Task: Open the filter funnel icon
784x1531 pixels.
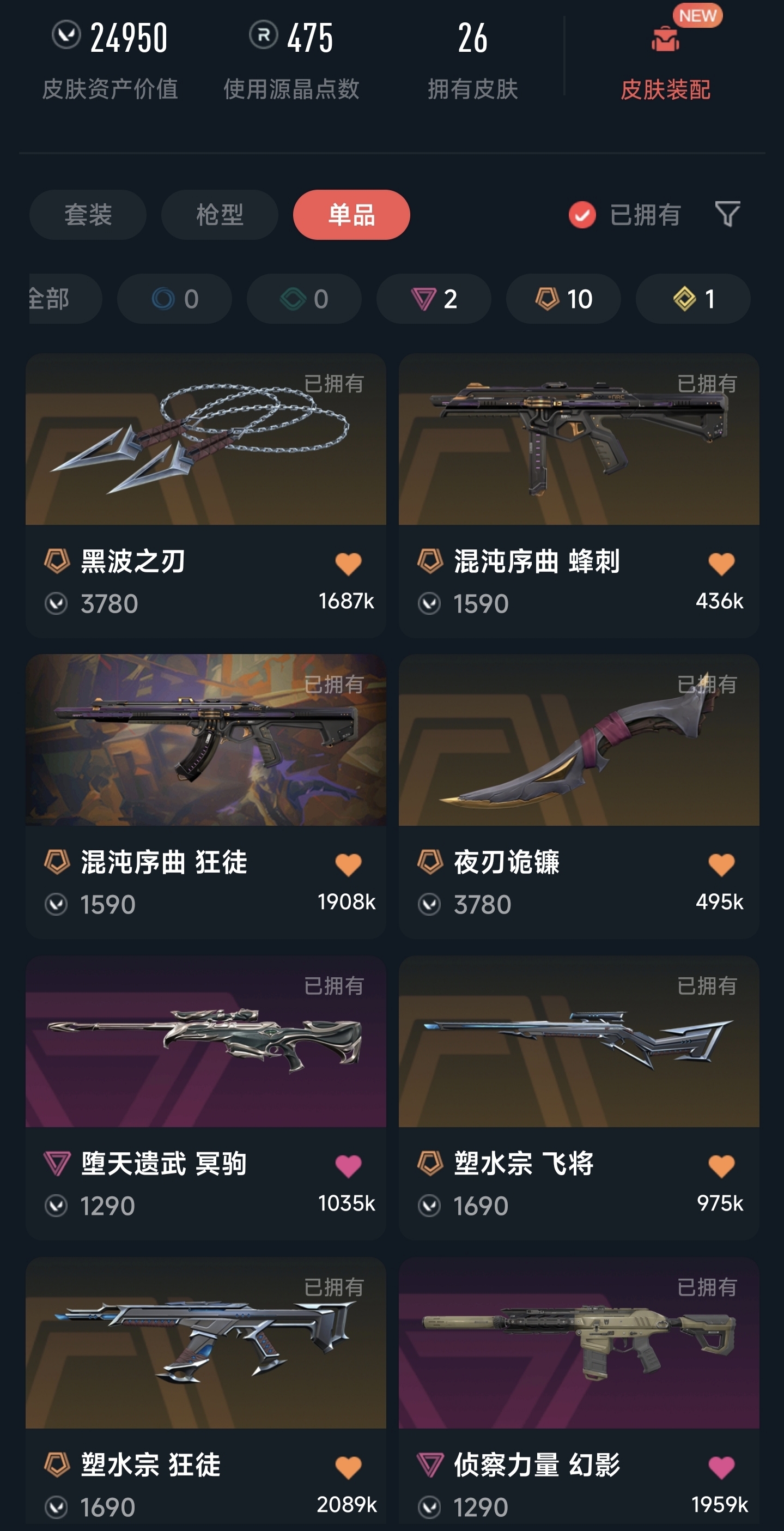Action: pyautogui.click(x=727, y=214)
